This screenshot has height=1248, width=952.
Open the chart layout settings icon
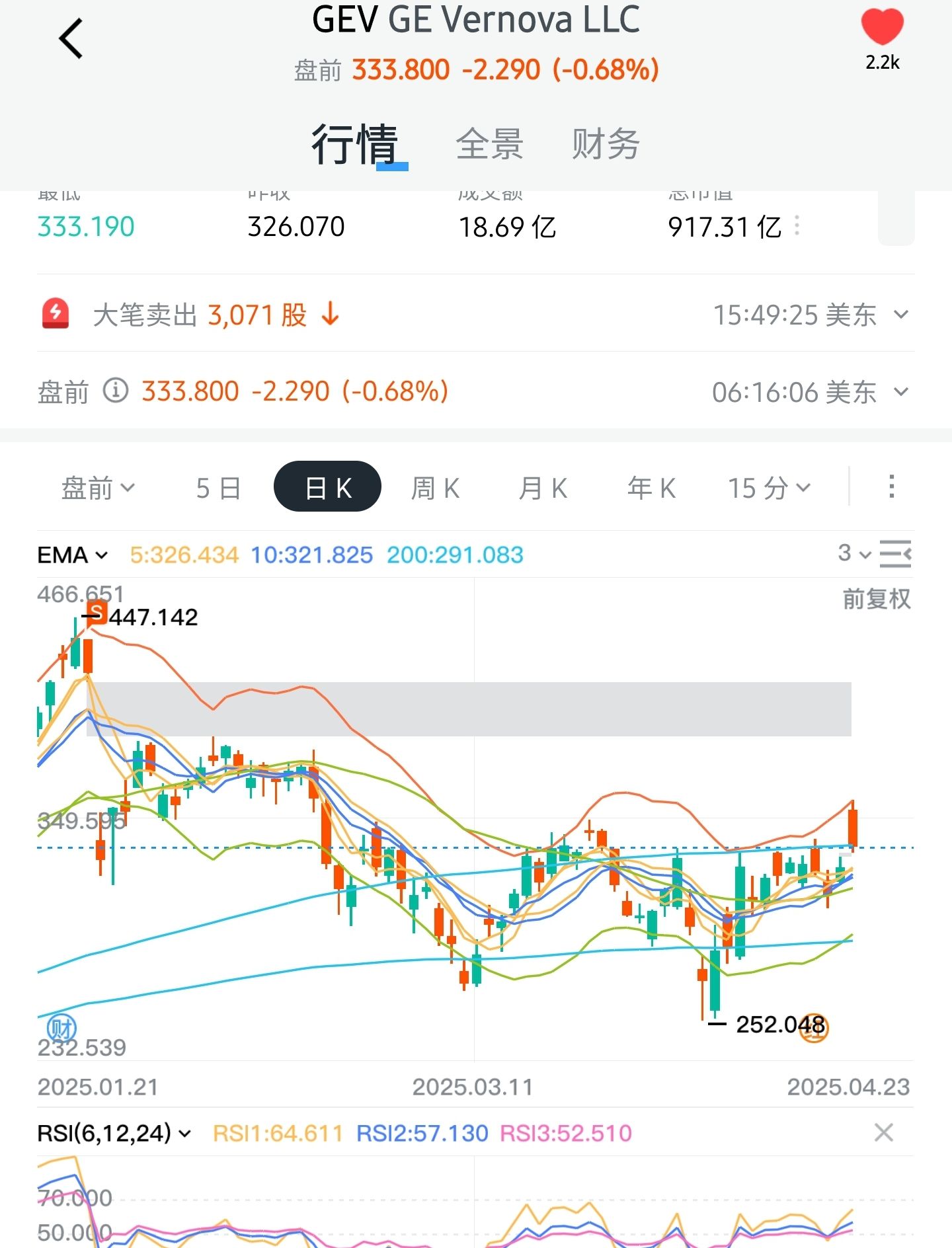click(896, 554)
